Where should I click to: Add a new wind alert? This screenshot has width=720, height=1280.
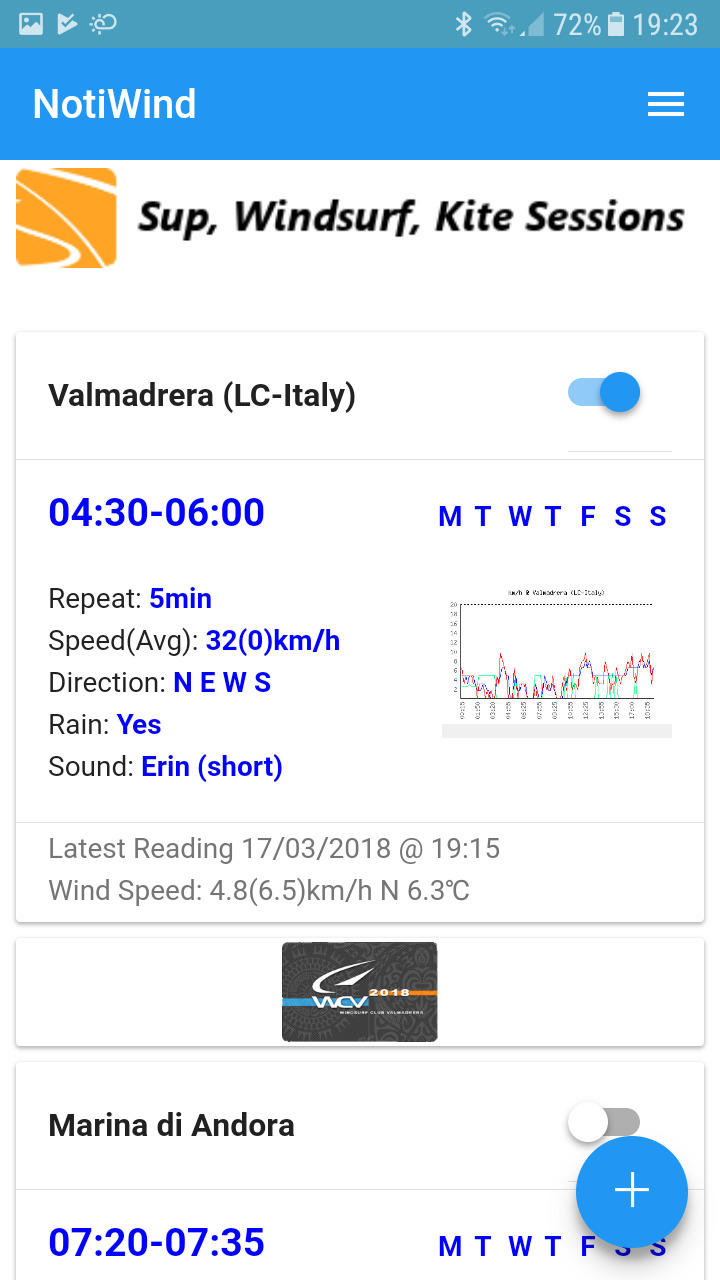[632, 1191]
